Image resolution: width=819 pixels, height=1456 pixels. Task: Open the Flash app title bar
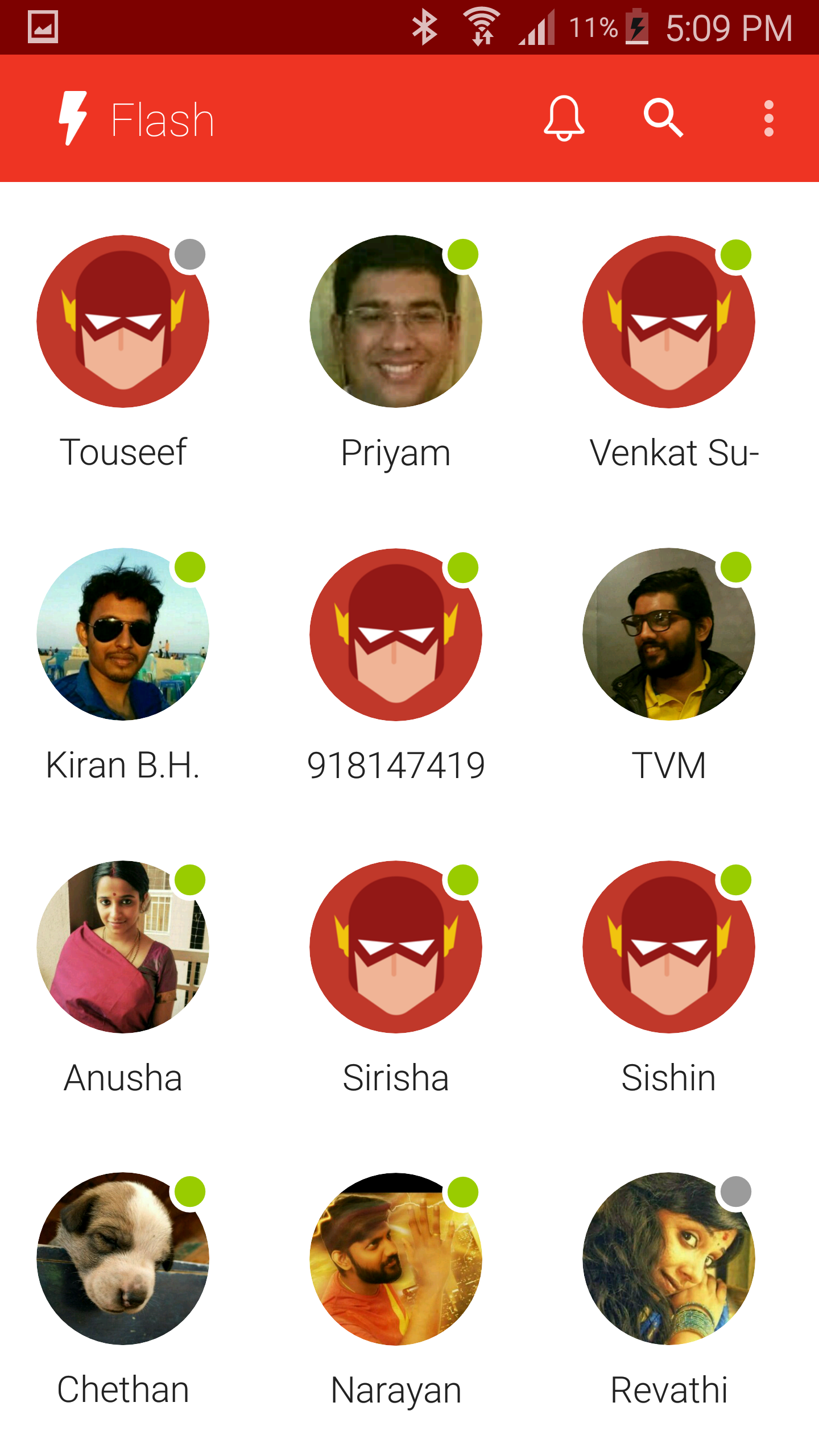point(161,118)
